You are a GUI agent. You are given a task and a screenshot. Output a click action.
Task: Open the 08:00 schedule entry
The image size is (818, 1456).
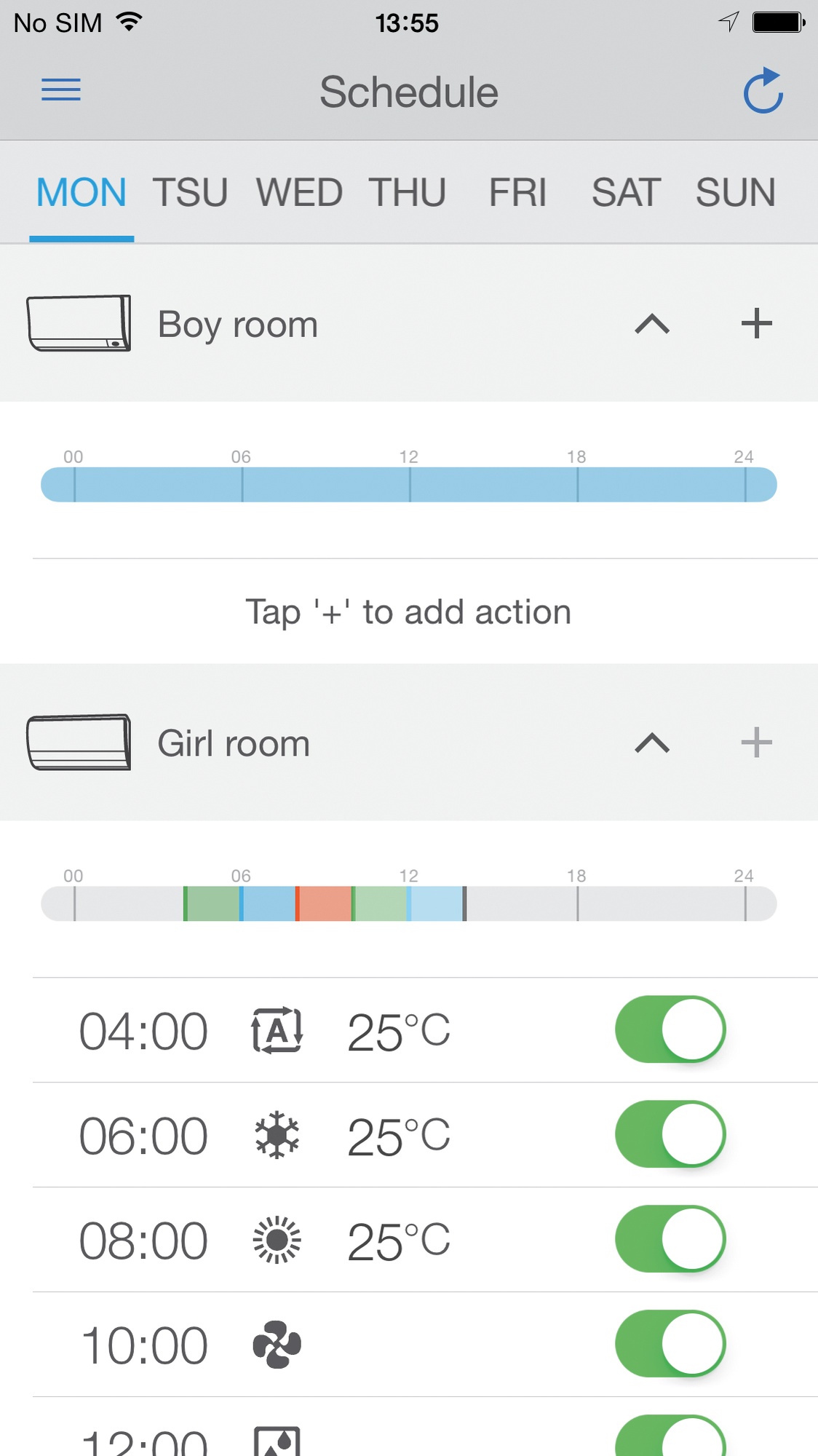pyautogui.click(x=425, y=1240)
